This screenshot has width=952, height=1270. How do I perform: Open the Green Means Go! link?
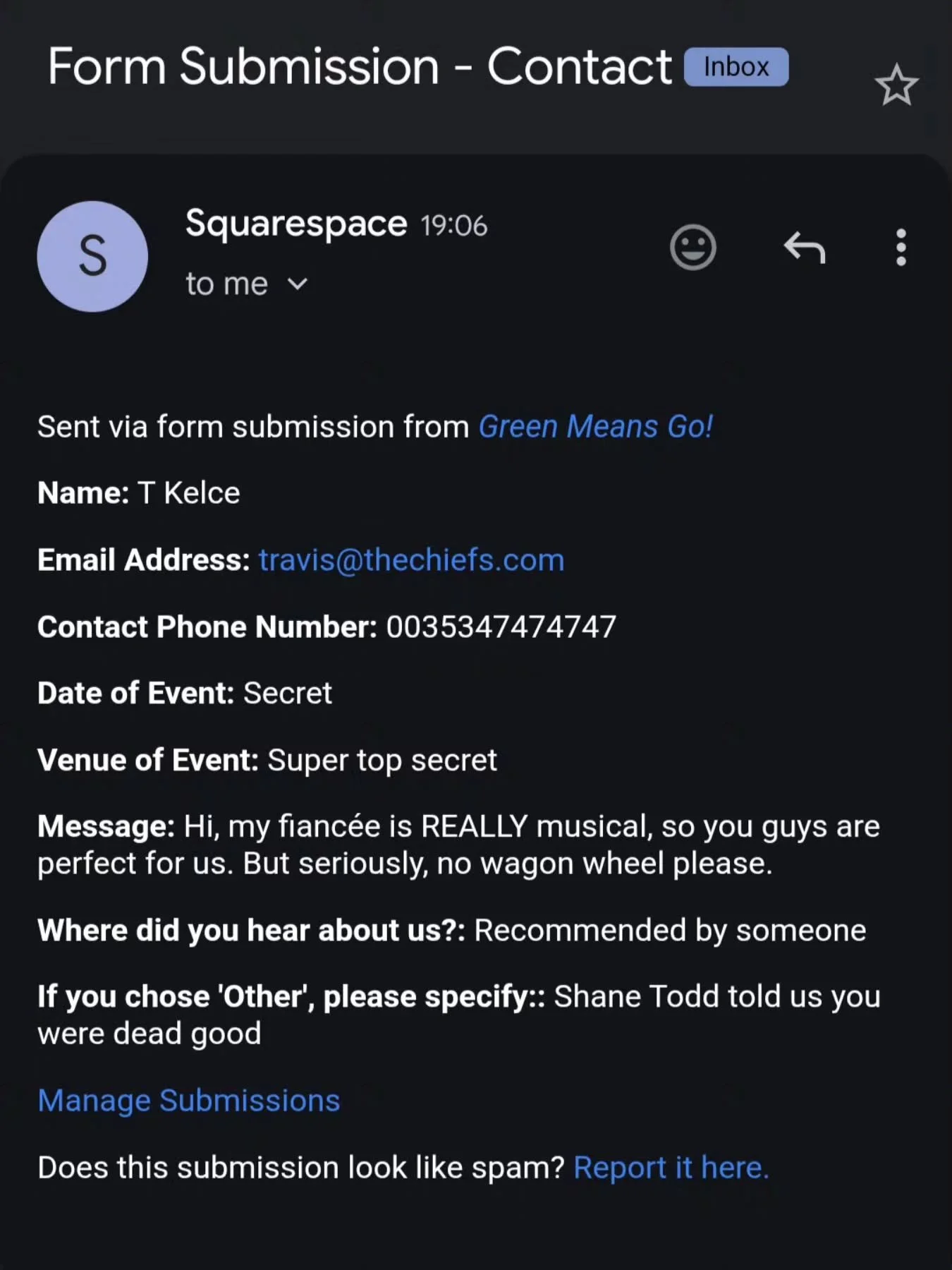[596, 426]
